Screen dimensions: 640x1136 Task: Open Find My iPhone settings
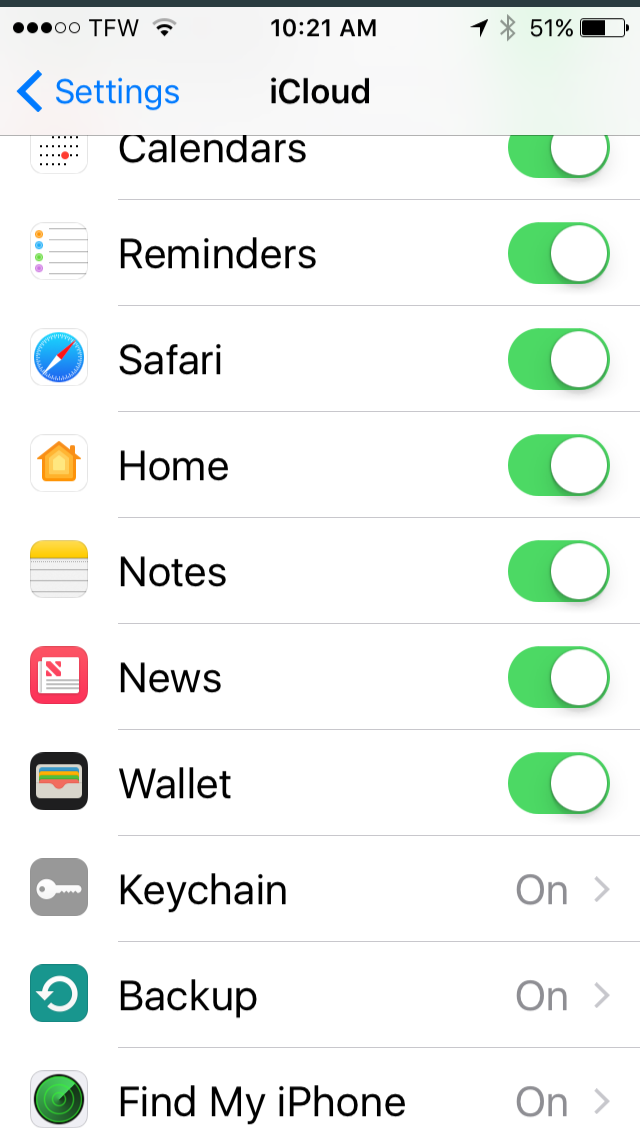point(320,1093)
